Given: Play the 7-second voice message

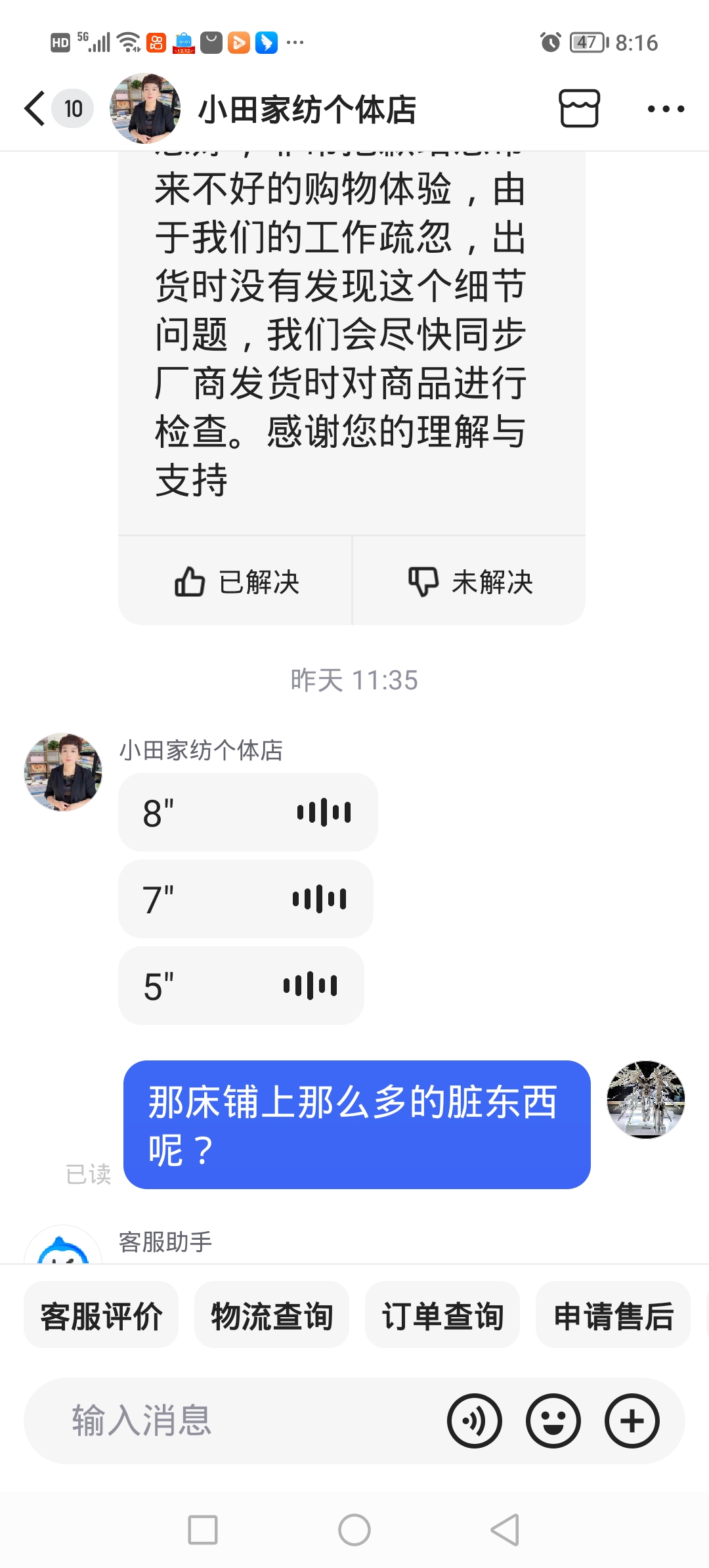Looking at the screenshot, I should [x=246, y=899].
